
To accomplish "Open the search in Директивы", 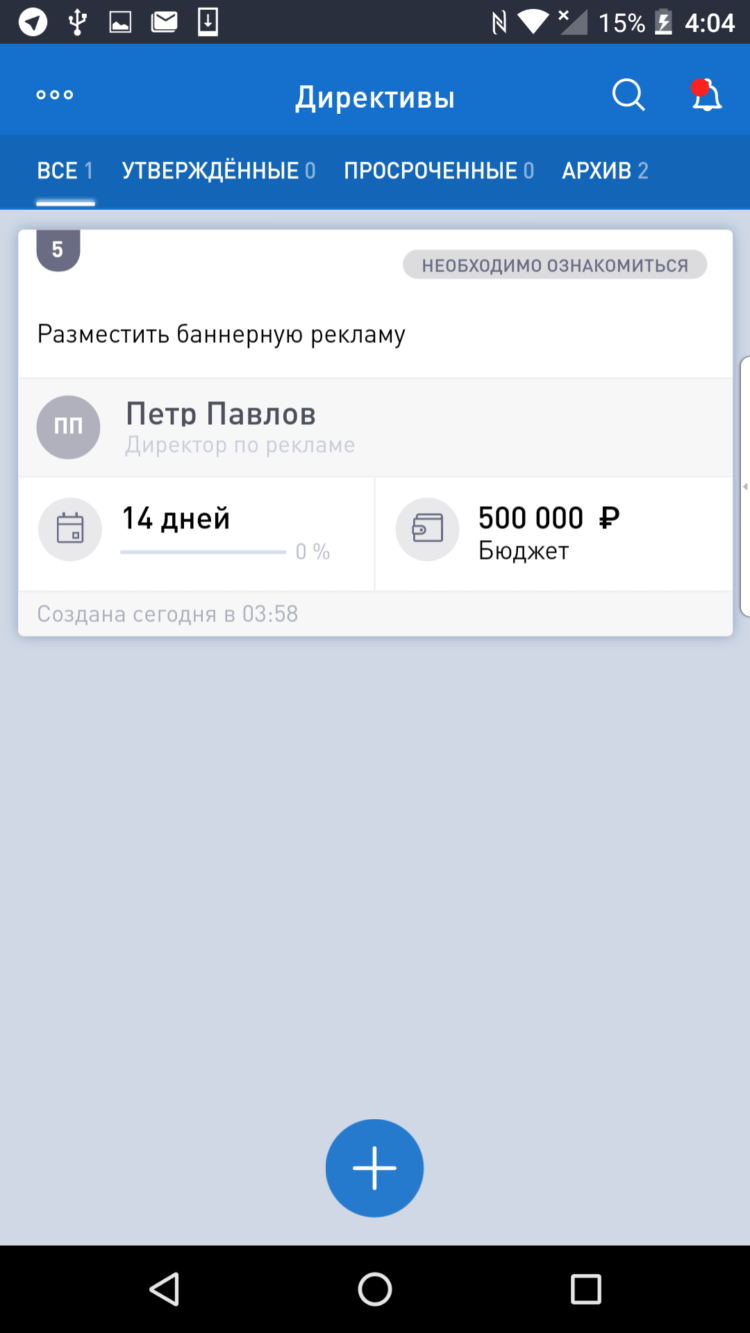I will click(x=628, y=95).
